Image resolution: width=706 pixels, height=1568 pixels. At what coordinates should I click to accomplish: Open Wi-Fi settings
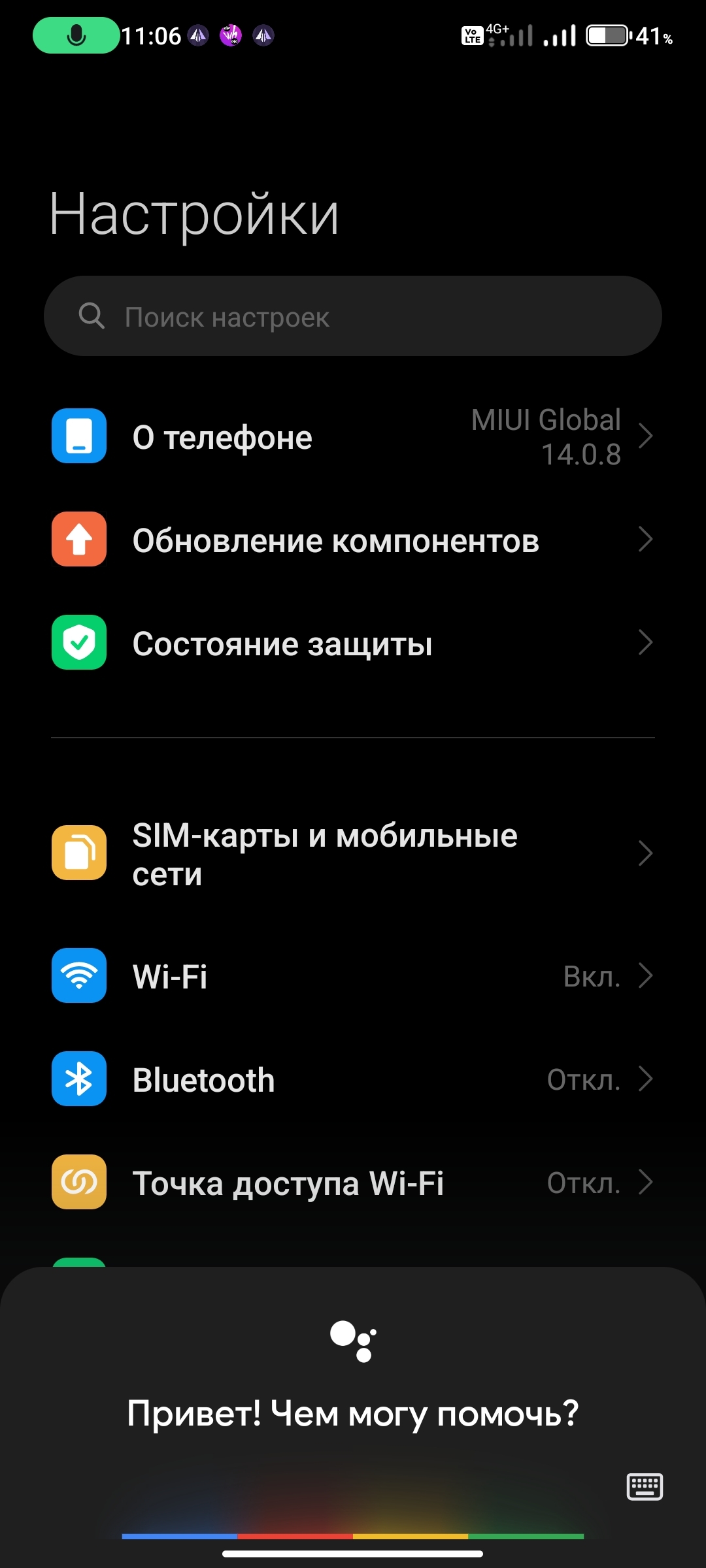click(x=353, y=976)
